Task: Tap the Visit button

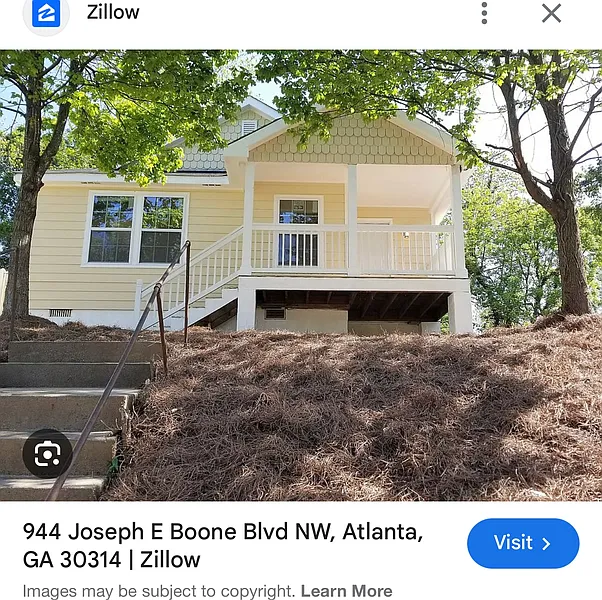Action: [522, 543]
